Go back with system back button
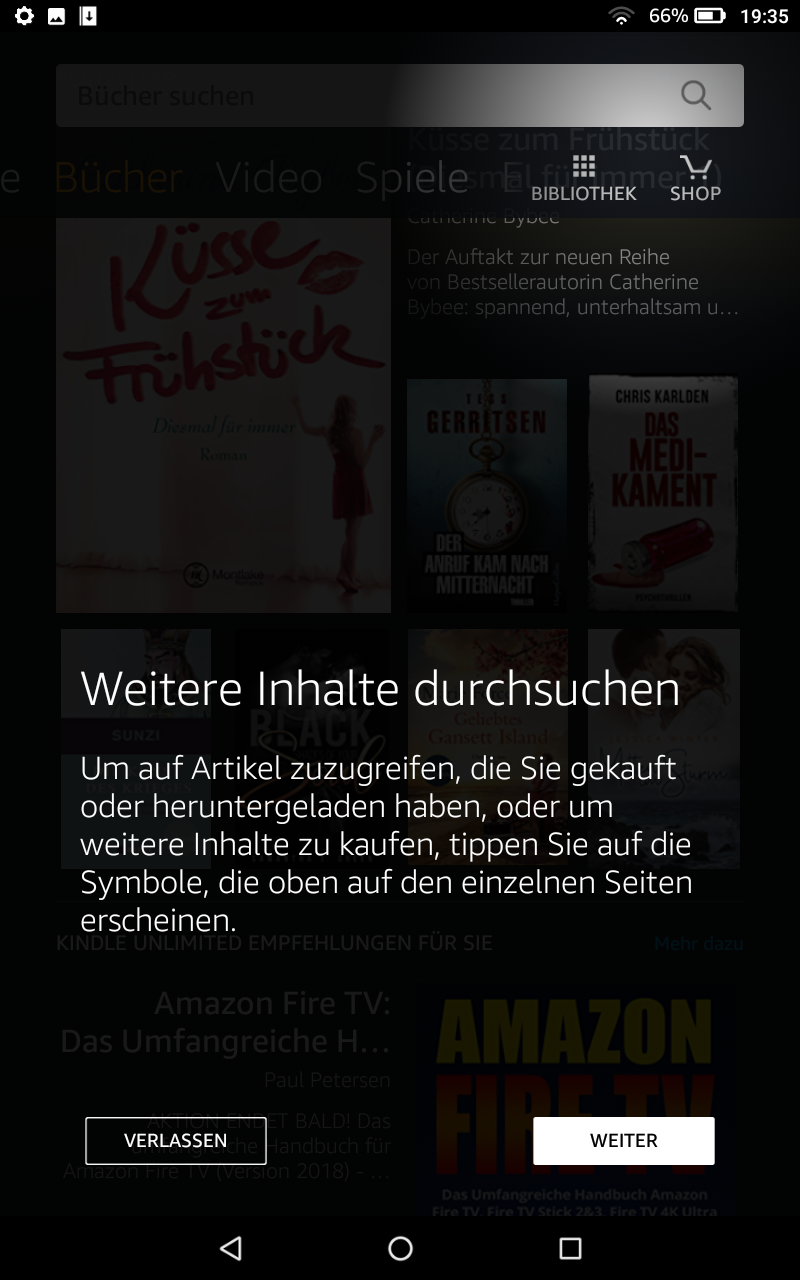This screenshot has height=1280, width=800. coord(231,1247)
